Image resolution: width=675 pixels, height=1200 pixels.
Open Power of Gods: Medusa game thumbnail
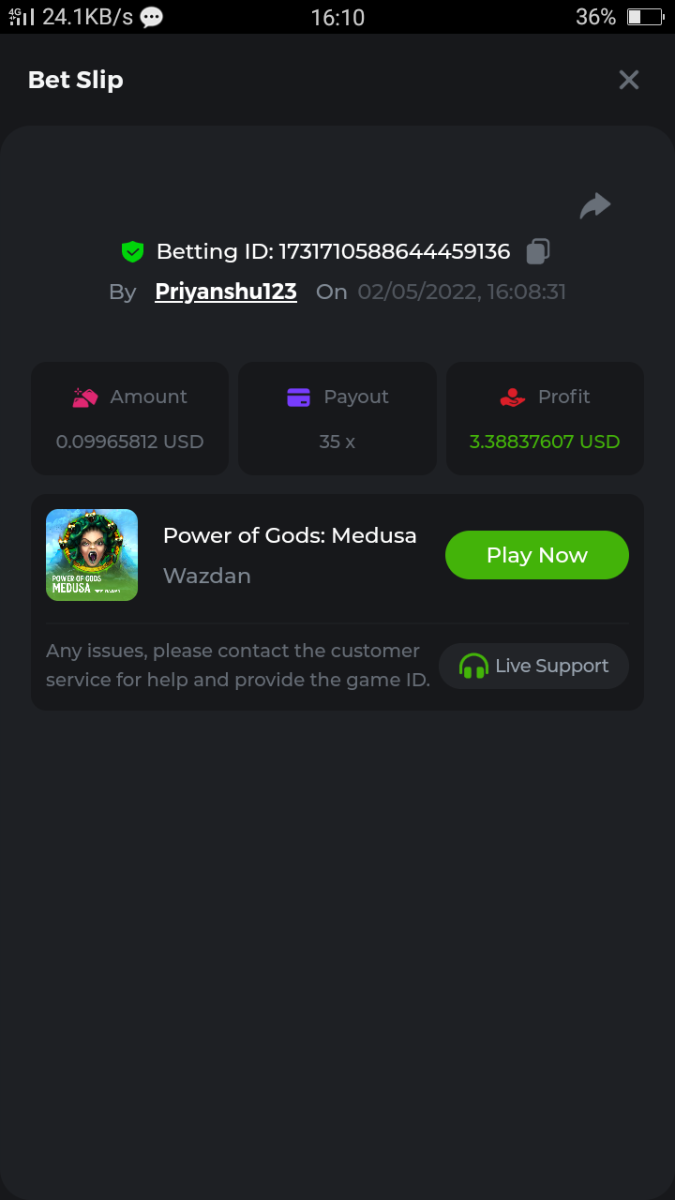[92, 555]
